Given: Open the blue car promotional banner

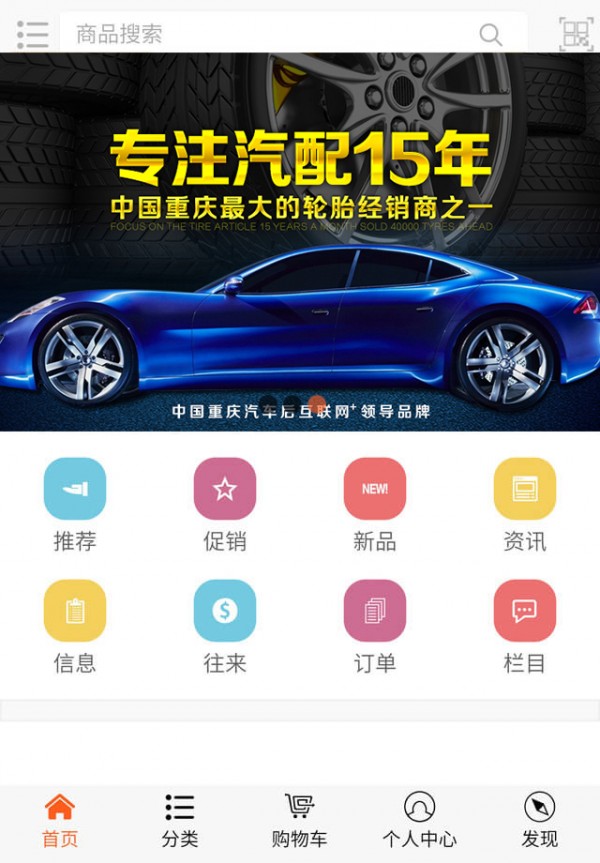Looking at the screenshot, I should pos(300,240).
